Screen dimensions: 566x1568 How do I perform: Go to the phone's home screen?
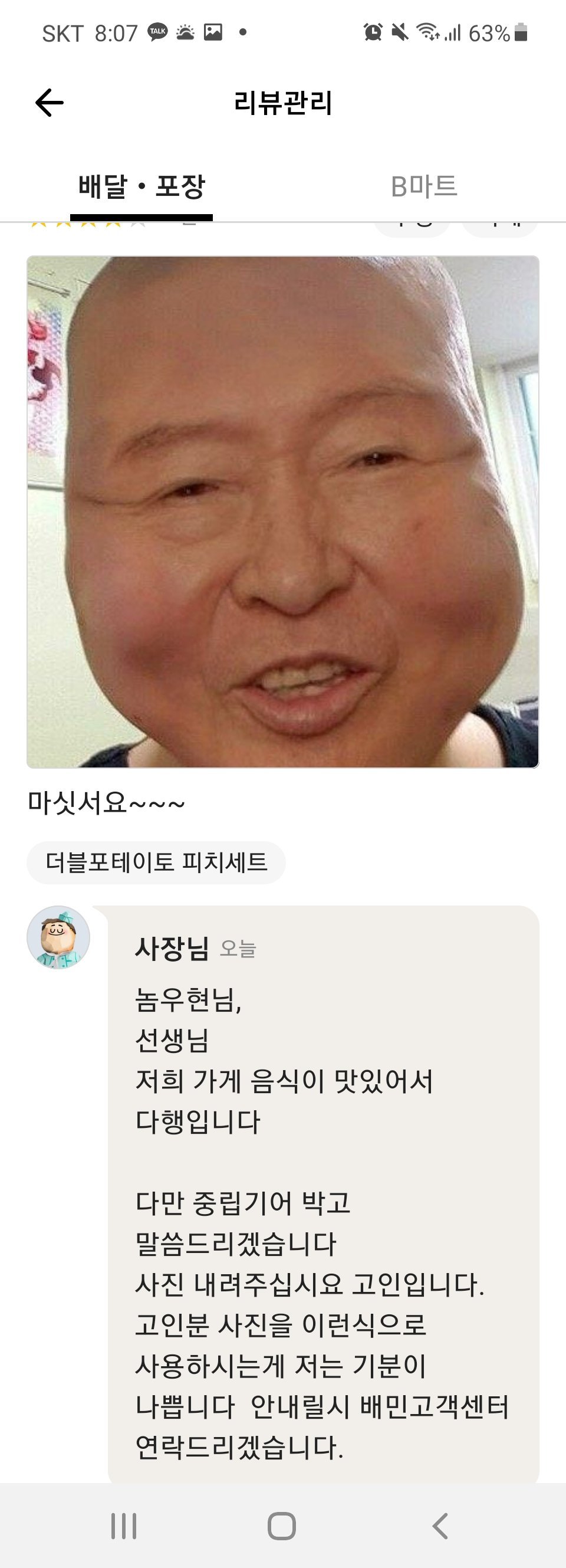[x=282, y=1526]
